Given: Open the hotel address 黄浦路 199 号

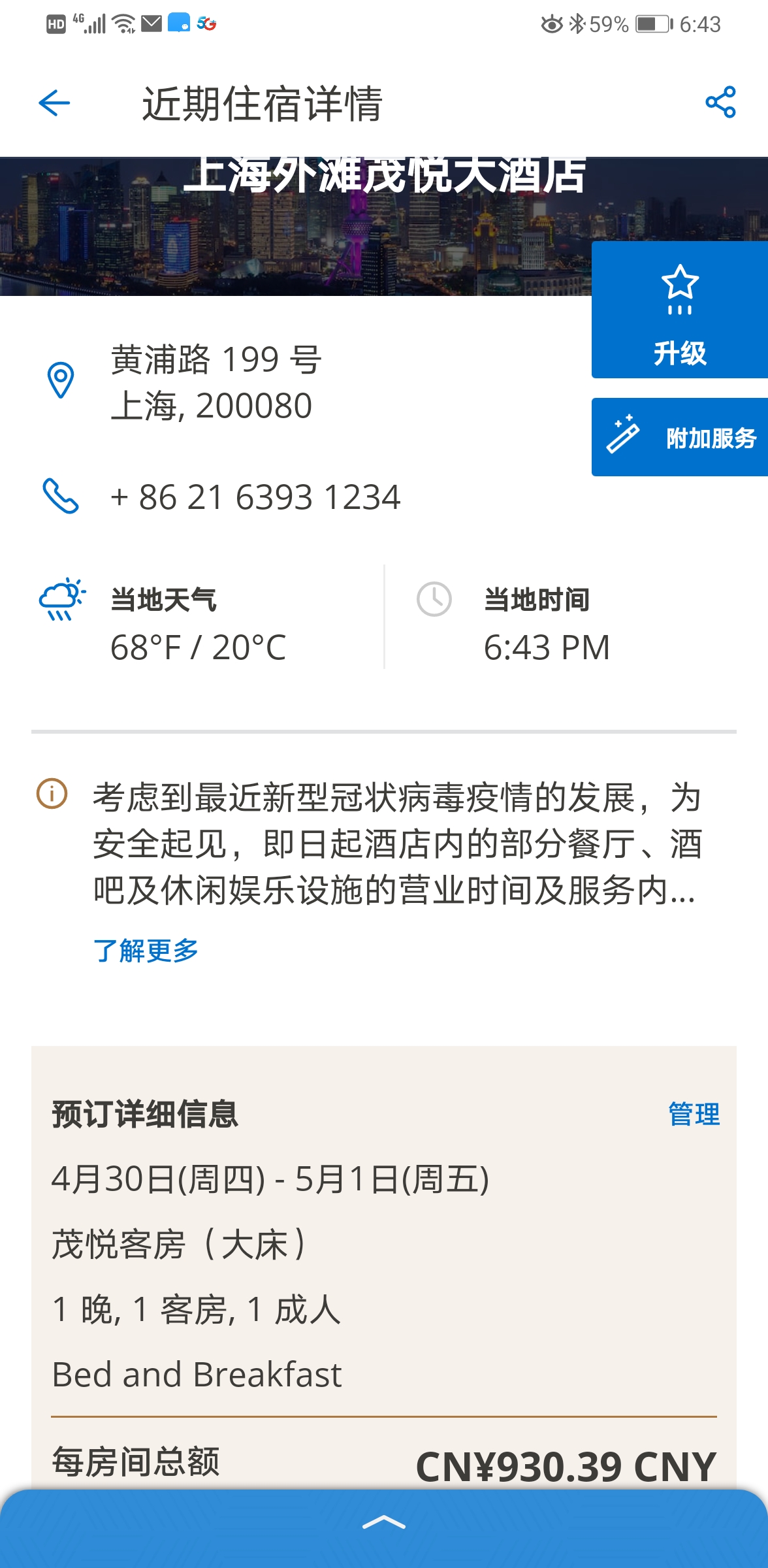Looking at the screenshot, I should [x=216, y=382].
